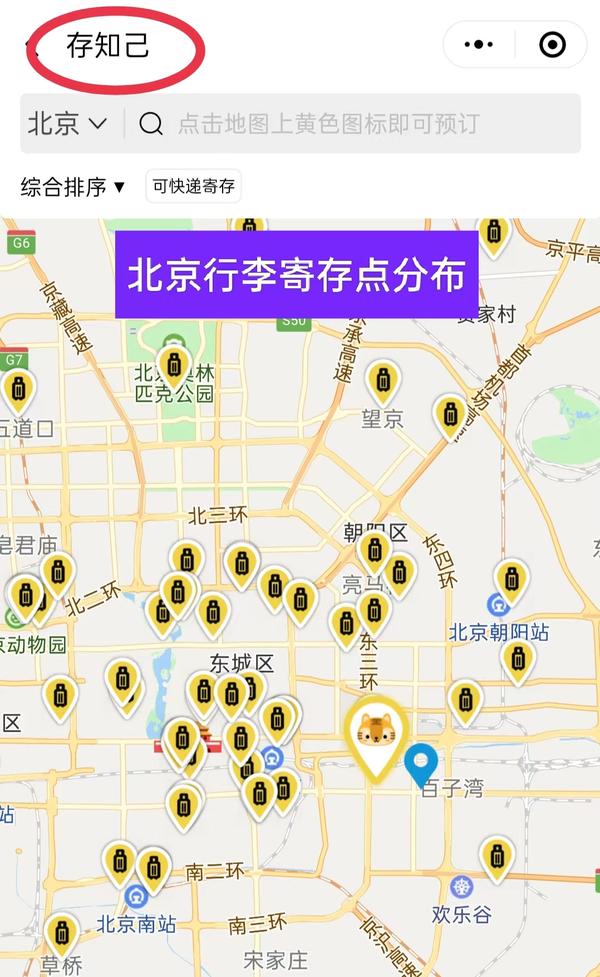Close the mini program with the circle button
This screenshot has width=600, height=977.
552,44
